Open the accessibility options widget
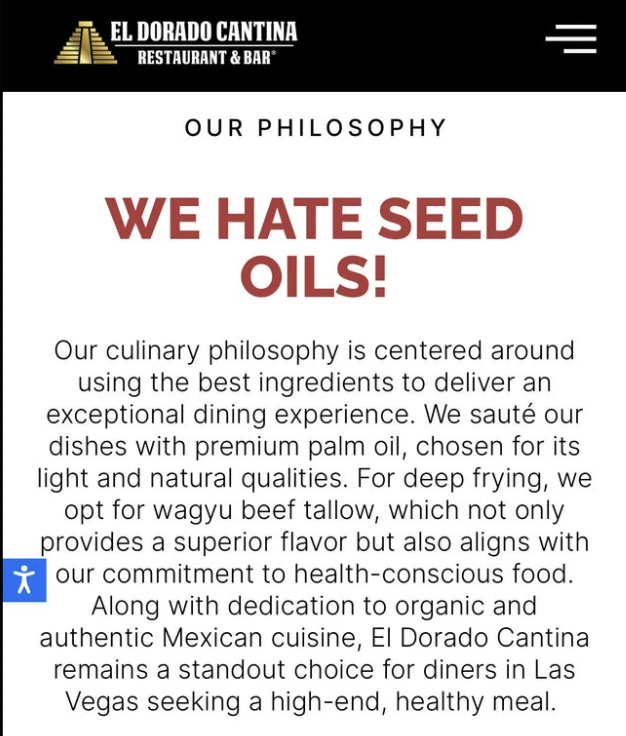 pos(24,579)
